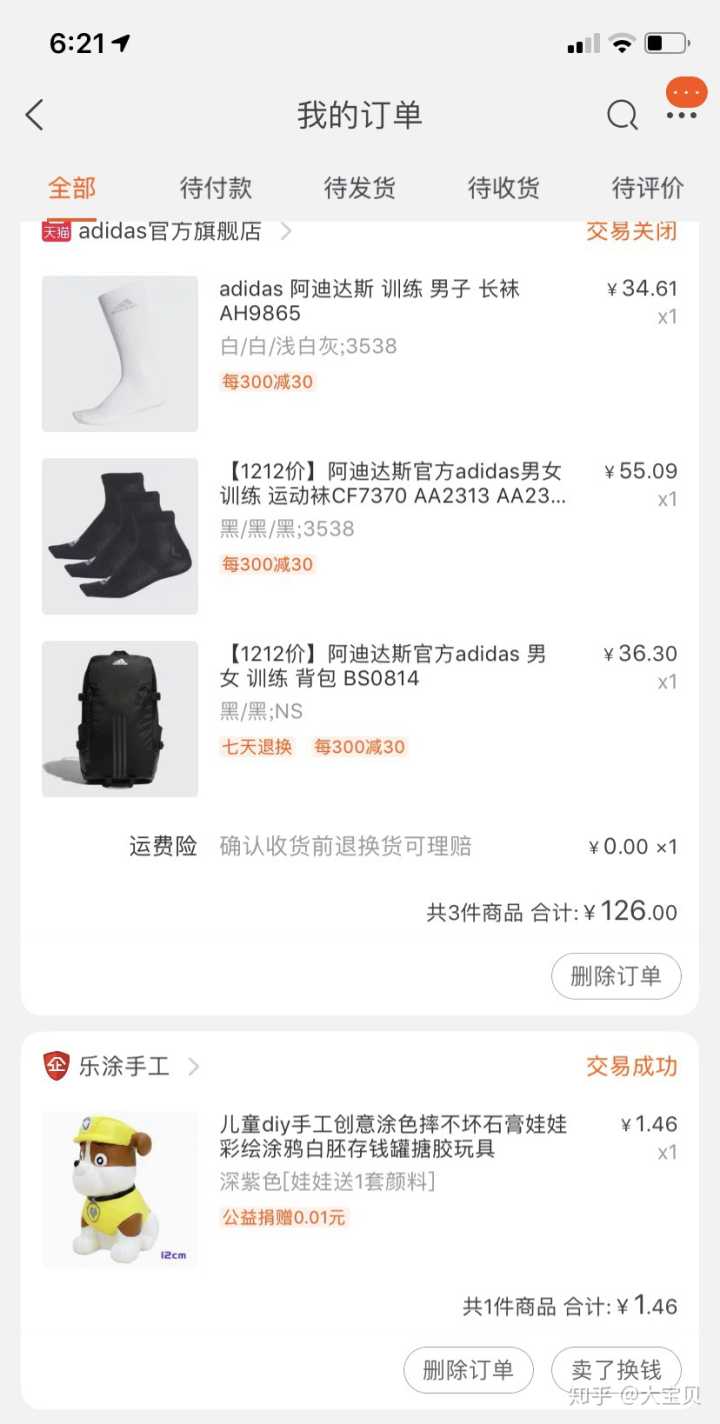Screen dimensions: 720x1424
Task: Show 待发货 orders
Action: [360, 187]
